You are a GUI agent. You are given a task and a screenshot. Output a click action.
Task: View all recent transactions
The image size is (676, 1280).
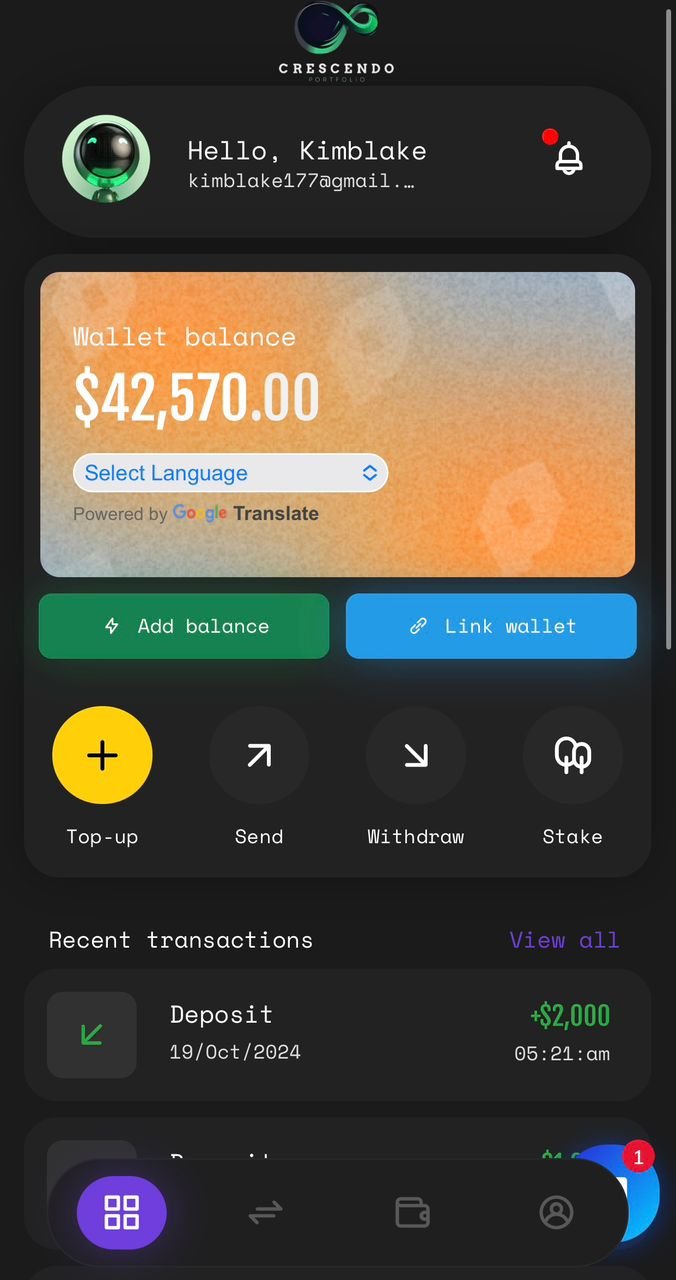click(564, 940)
